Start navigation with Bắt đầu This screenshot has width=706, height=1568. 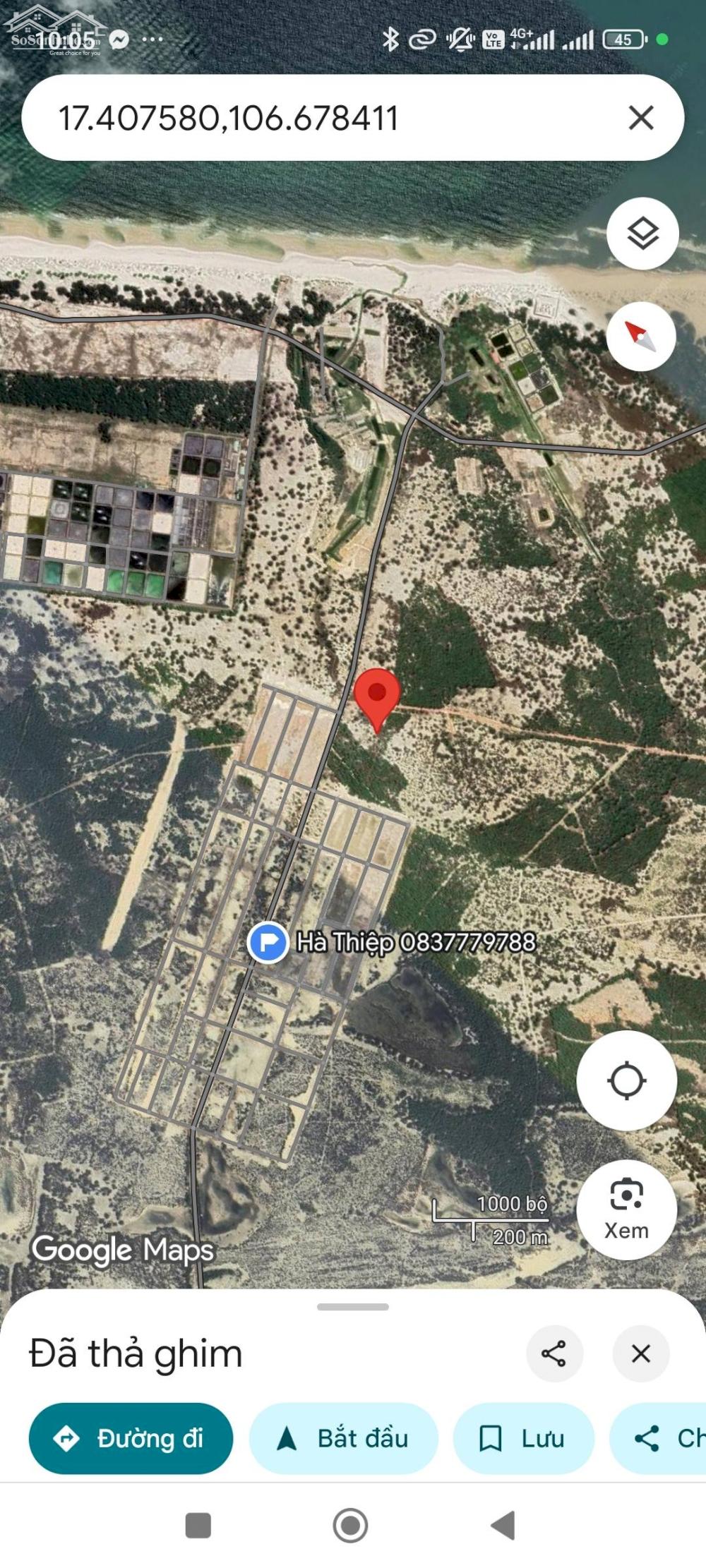(x=344, y=1438)
